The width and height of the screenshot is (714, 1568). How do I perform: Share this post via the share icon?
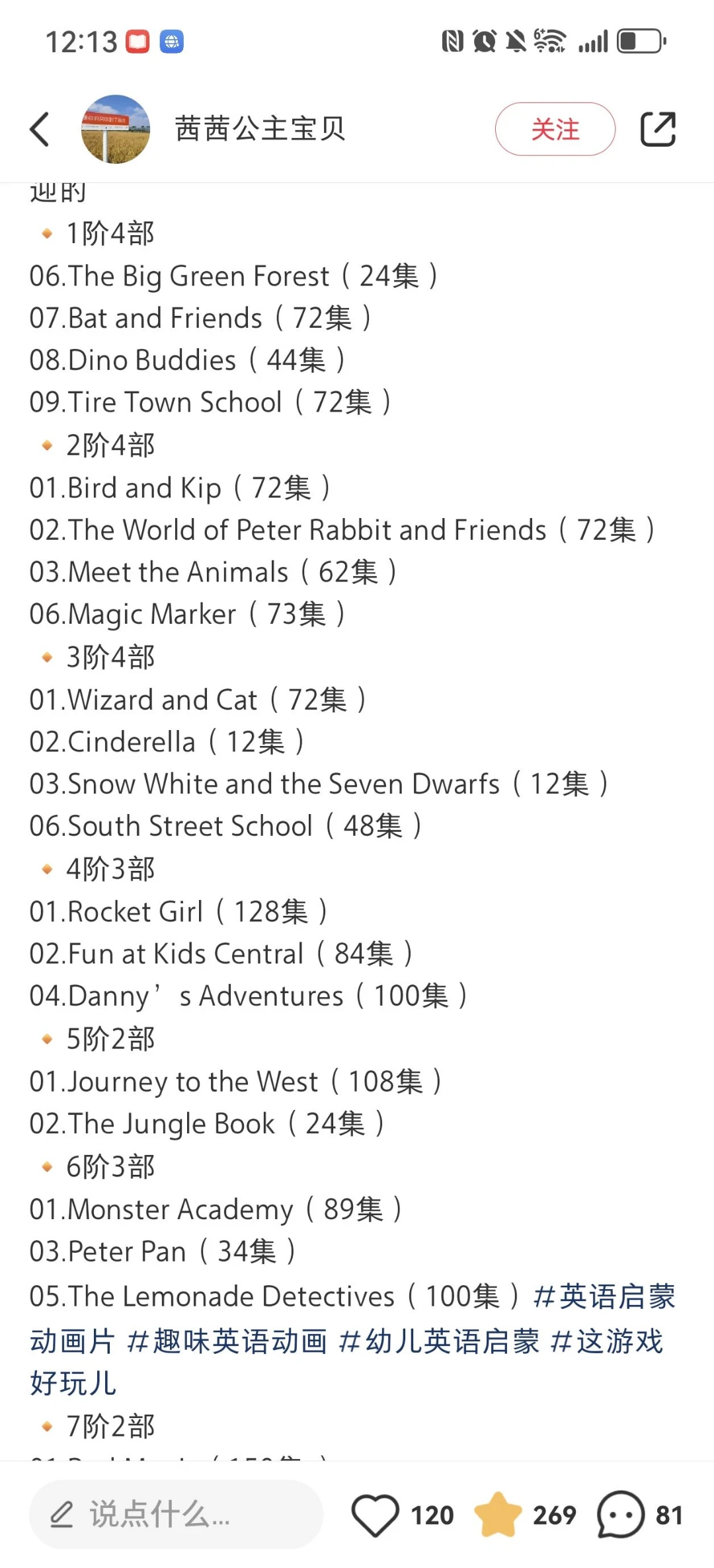[x=658, y=129]
